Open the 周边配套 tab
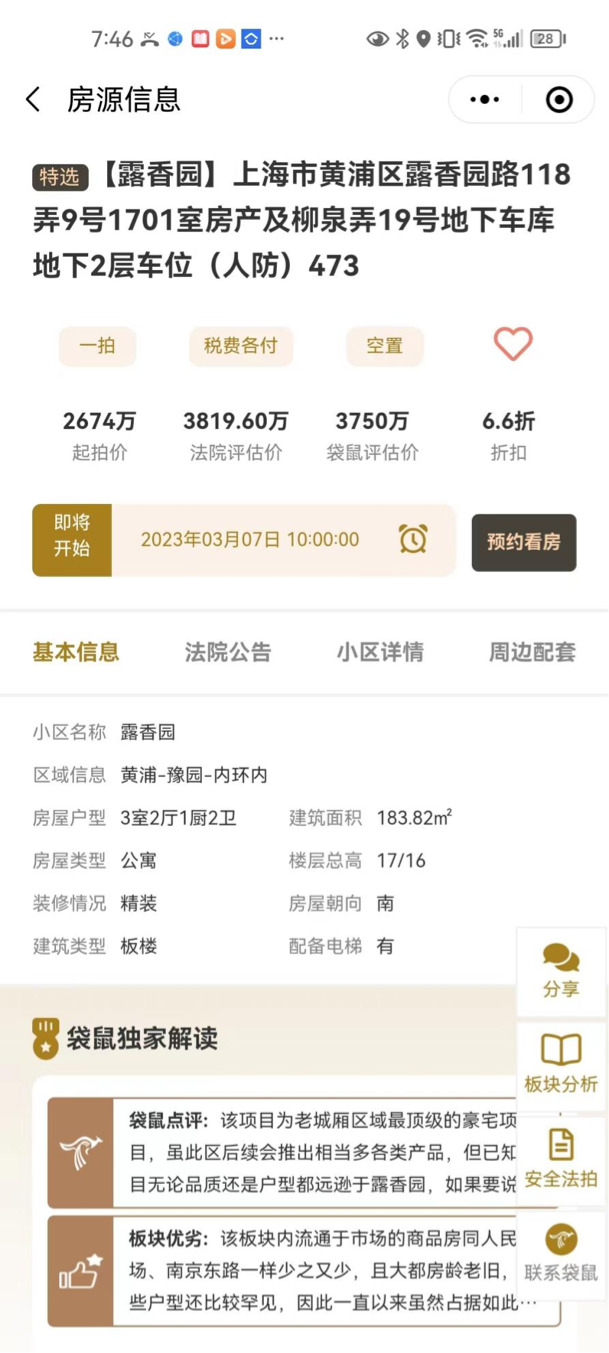This screenshot has height=1353, width=609. [532, 652]
